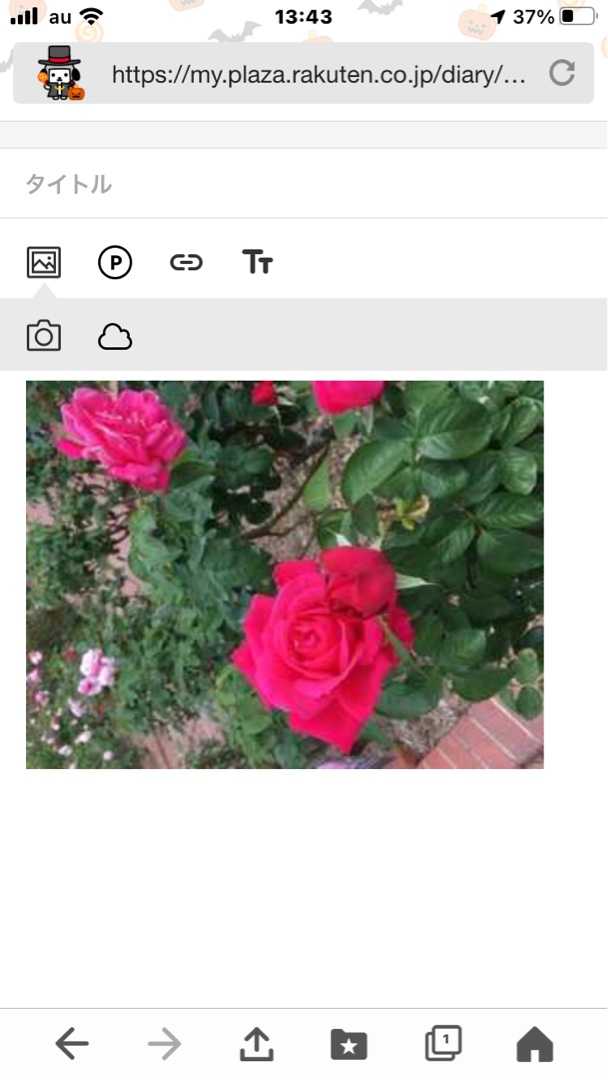This screenshot has width=608, height=1080.
Task: Open the insert image tool
Action: (44, 263)
